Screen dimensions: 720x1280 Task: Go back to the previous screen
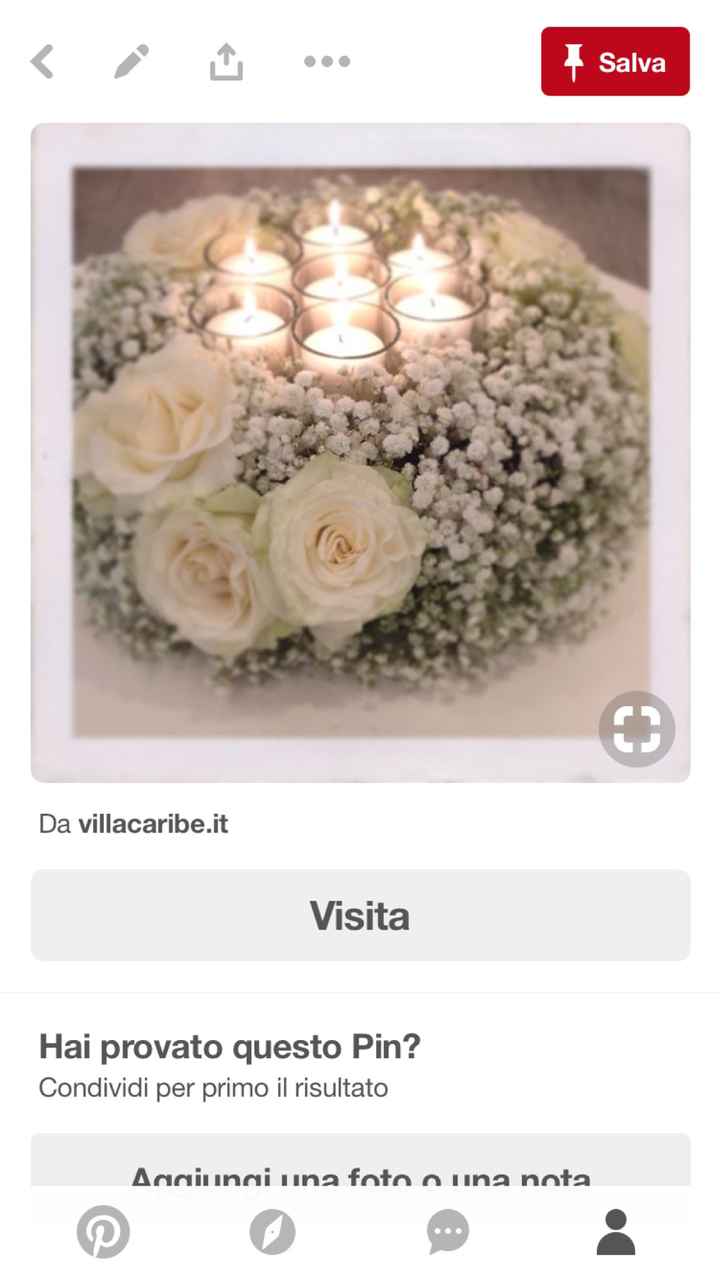click(x=42, y=62)
